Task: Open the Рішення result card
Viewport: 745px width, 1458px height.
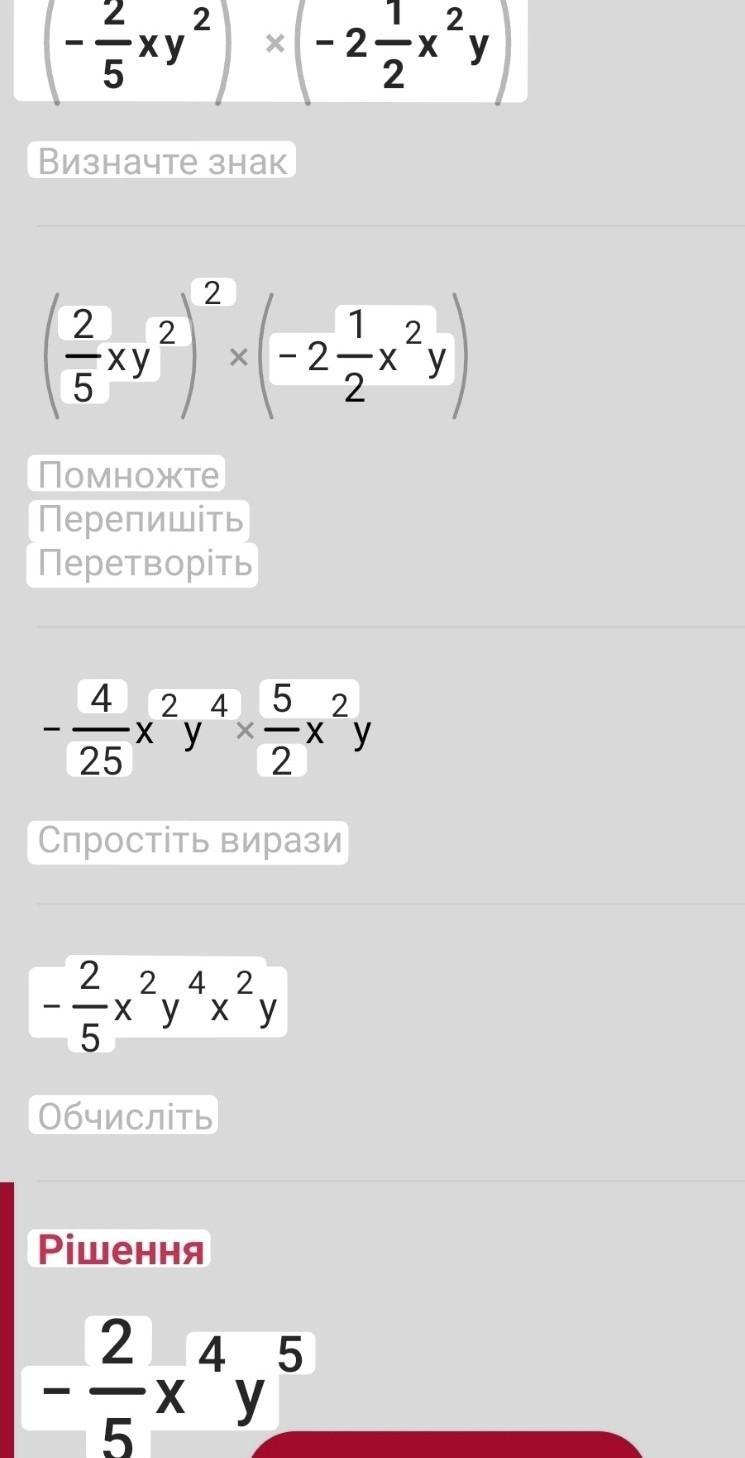Action: pyautogui.click(x=121, y=1250)
